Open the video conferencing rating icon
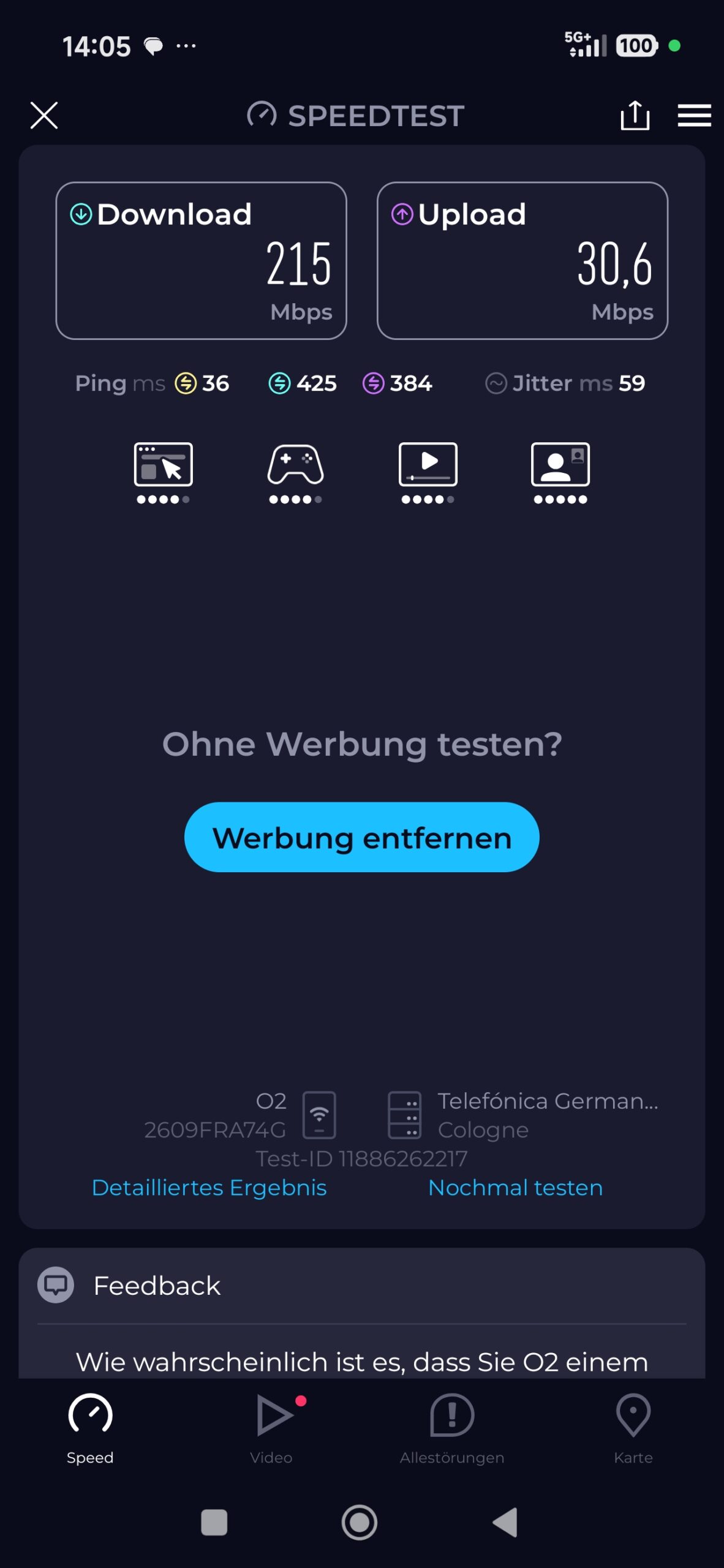The height and width of the screenshot is (1568, 724). (560, 473)
